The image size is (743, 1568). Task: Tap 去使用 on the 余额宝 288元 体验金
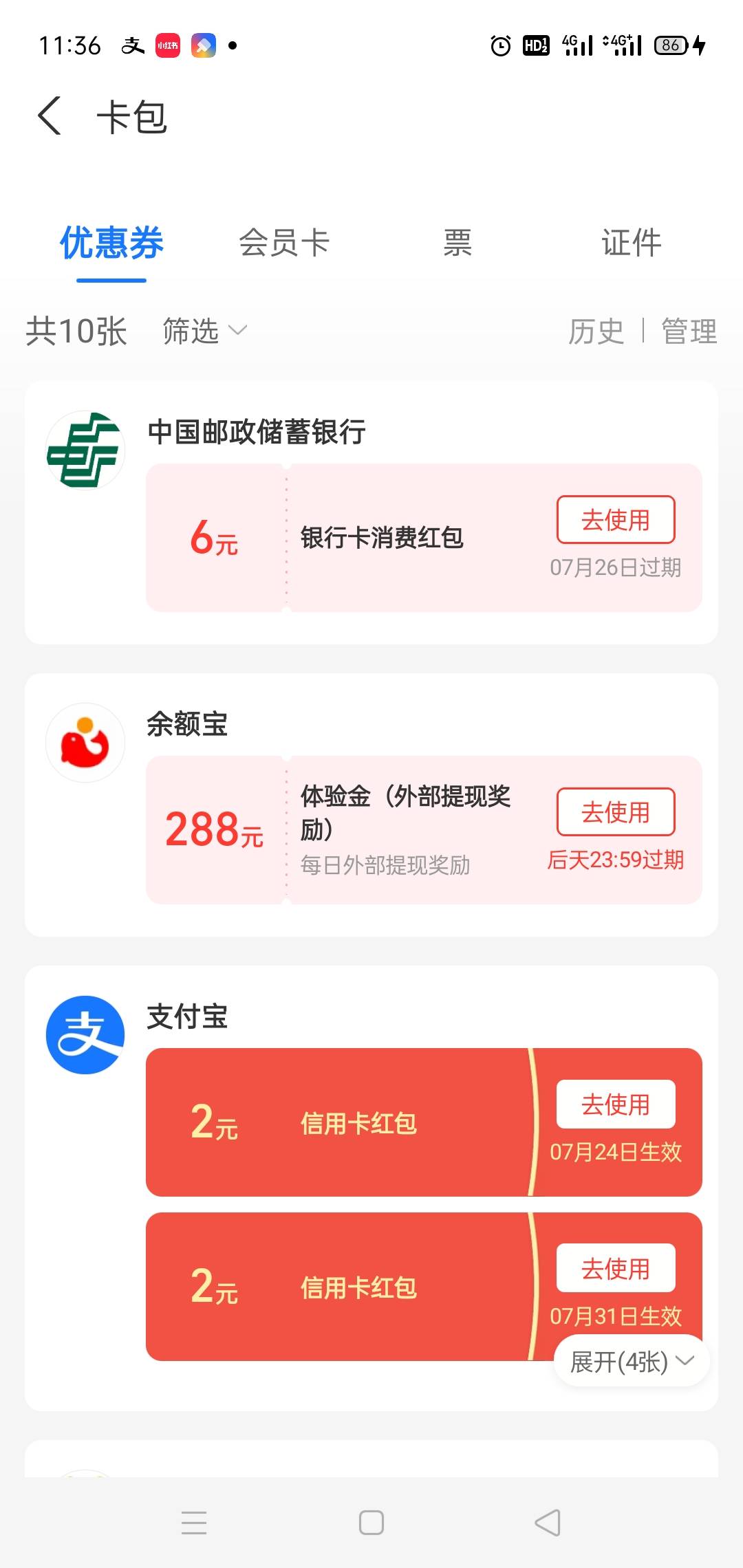tap(616, 812)
